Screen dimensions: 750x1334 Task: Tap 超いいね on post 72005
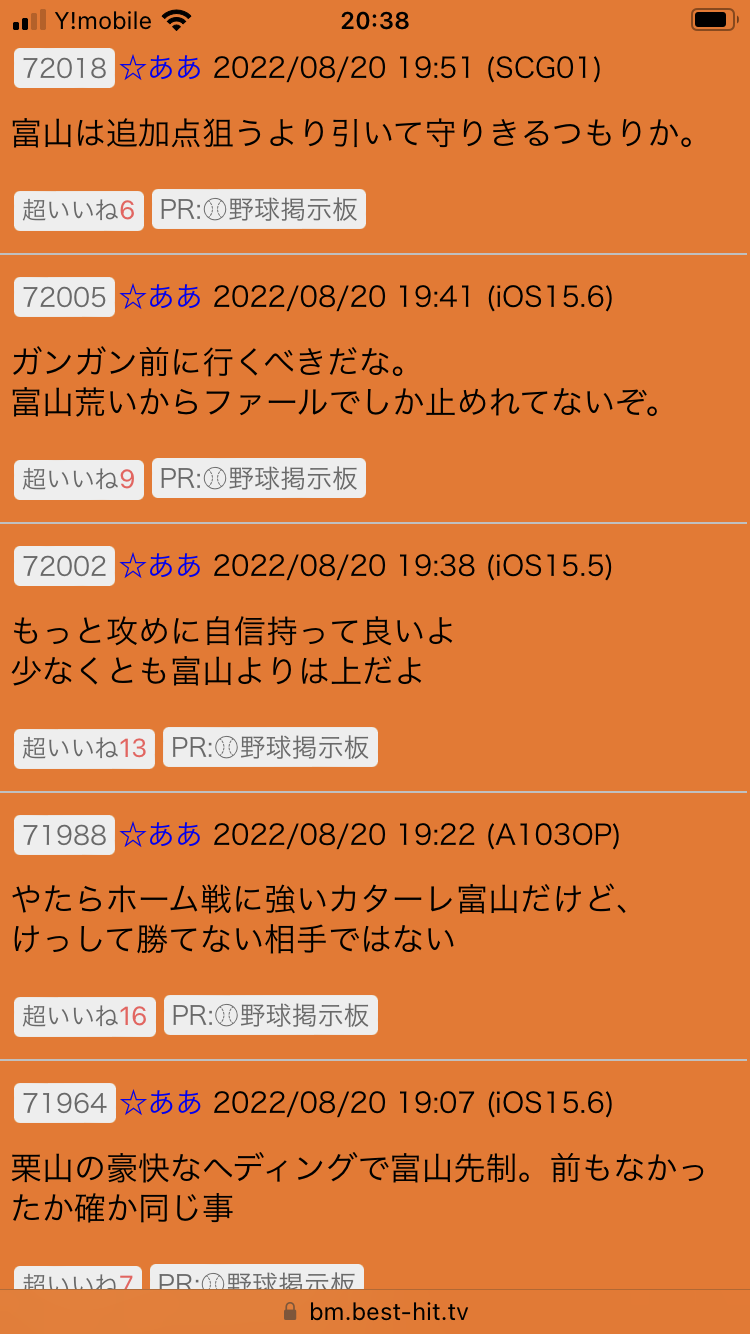click(78, 479)
